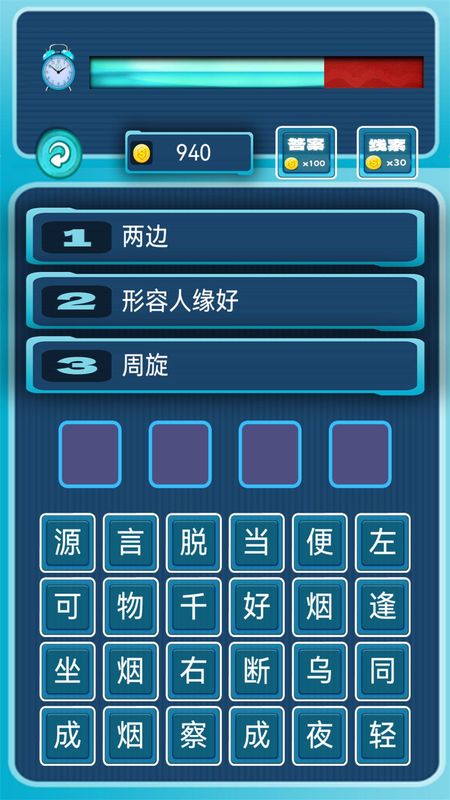The image size is (450, 800).
Task: Choose the 同 character tile
Action: [x=383, y=671]
